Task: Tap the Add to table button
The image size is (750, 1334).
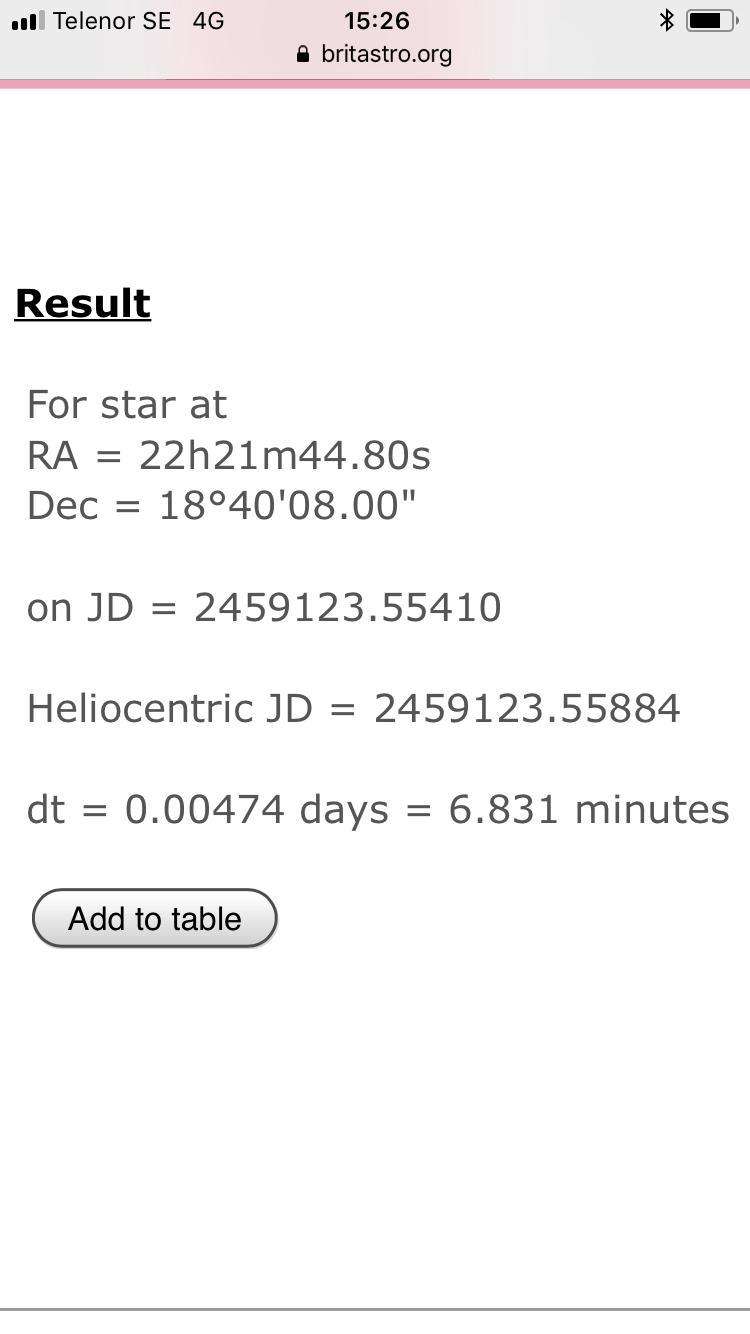Action: [x=155, y=918]
